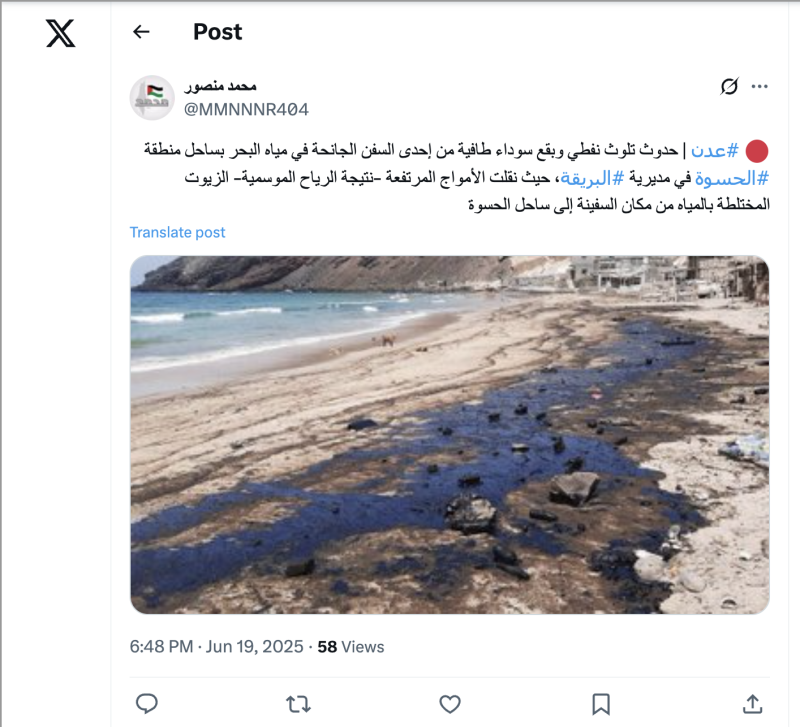Like this post
The width and height of the screenshot is (800, 727).
coord(450,703)
